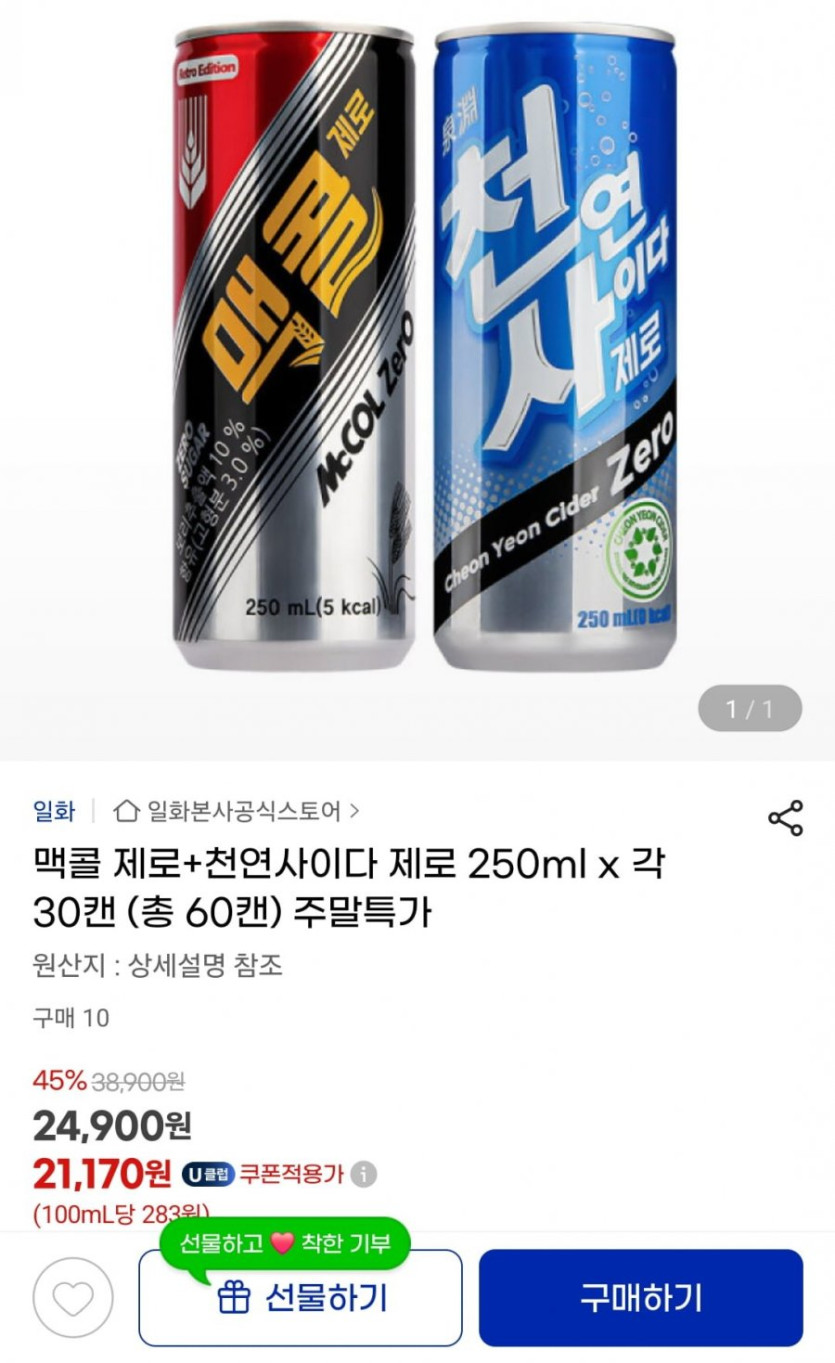Add this product to wishlist
835x1363 pixels.
73,1298
